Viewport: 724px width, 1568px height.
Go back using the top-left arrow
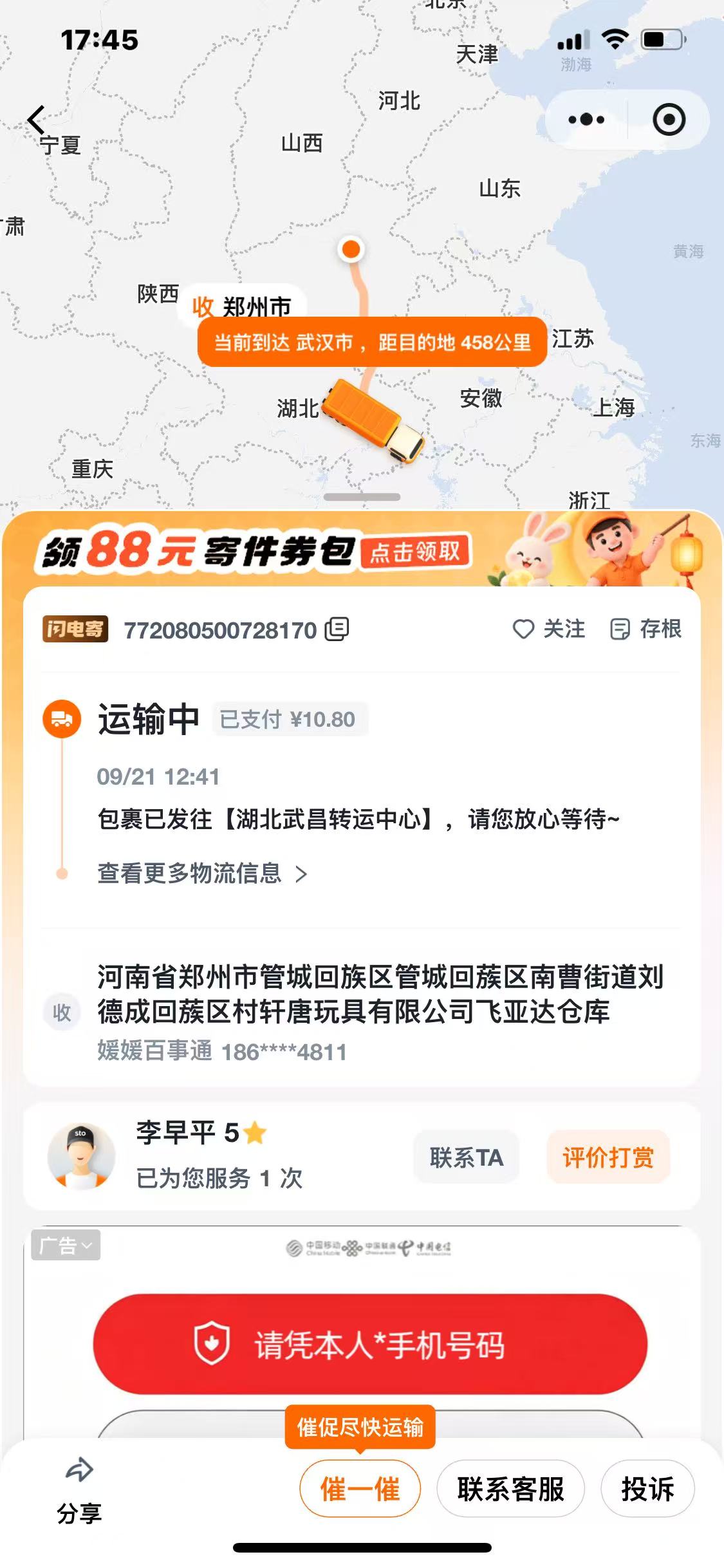point(36,119)
